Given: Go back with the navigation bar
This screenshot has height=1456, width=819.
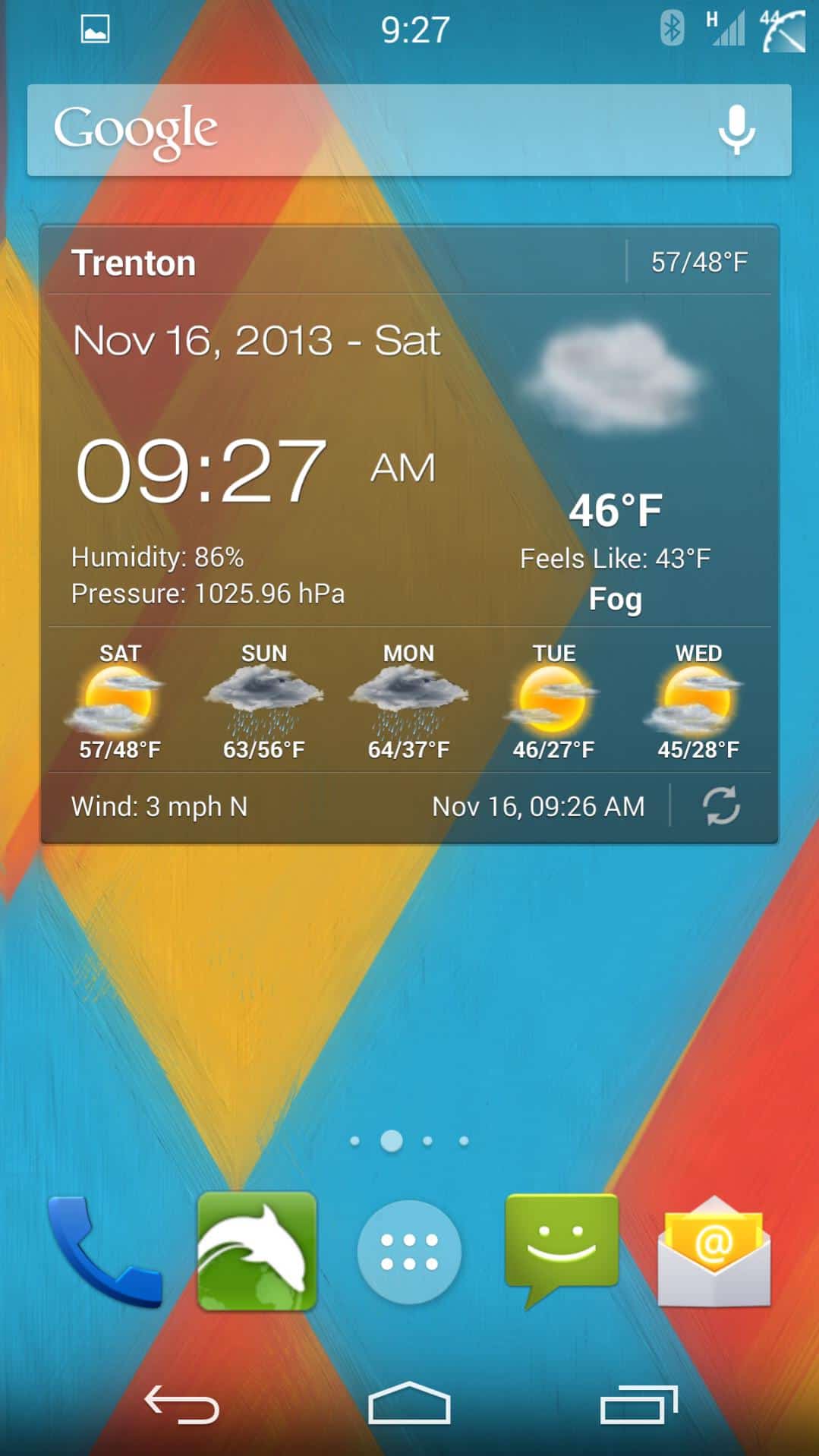Looking at the screenshot, I should 182,1405.
